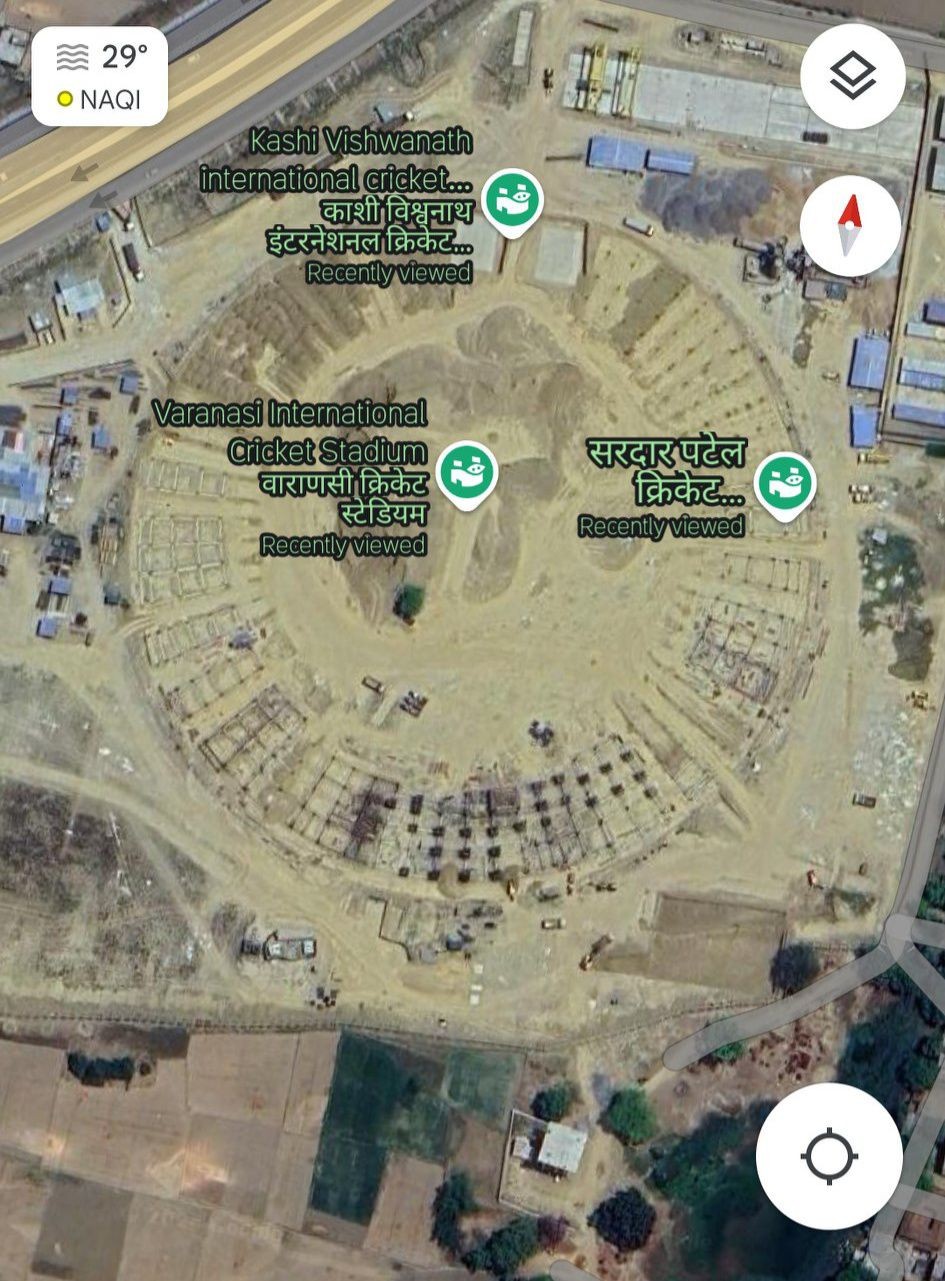945x1281 pixels.
Task: Open the map layers selector
Action: pos(852,76)
